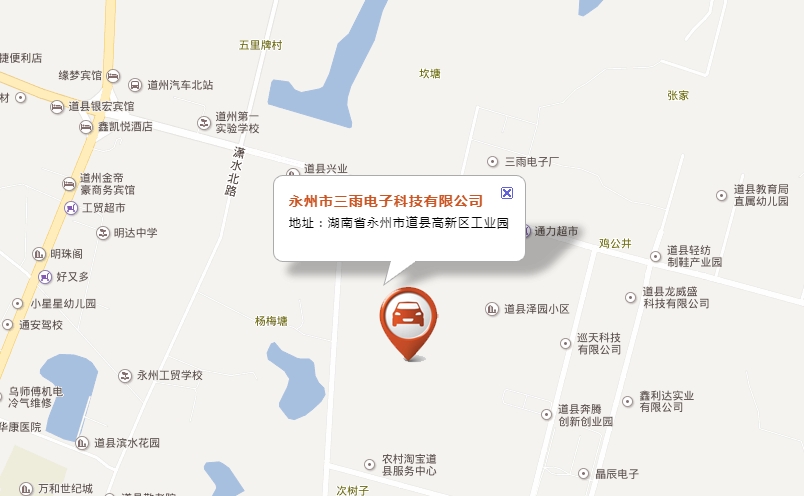Select the 永州工贸学校 map point
The width and height of the screenshot is (804, 496).
(x=125, y=375)
